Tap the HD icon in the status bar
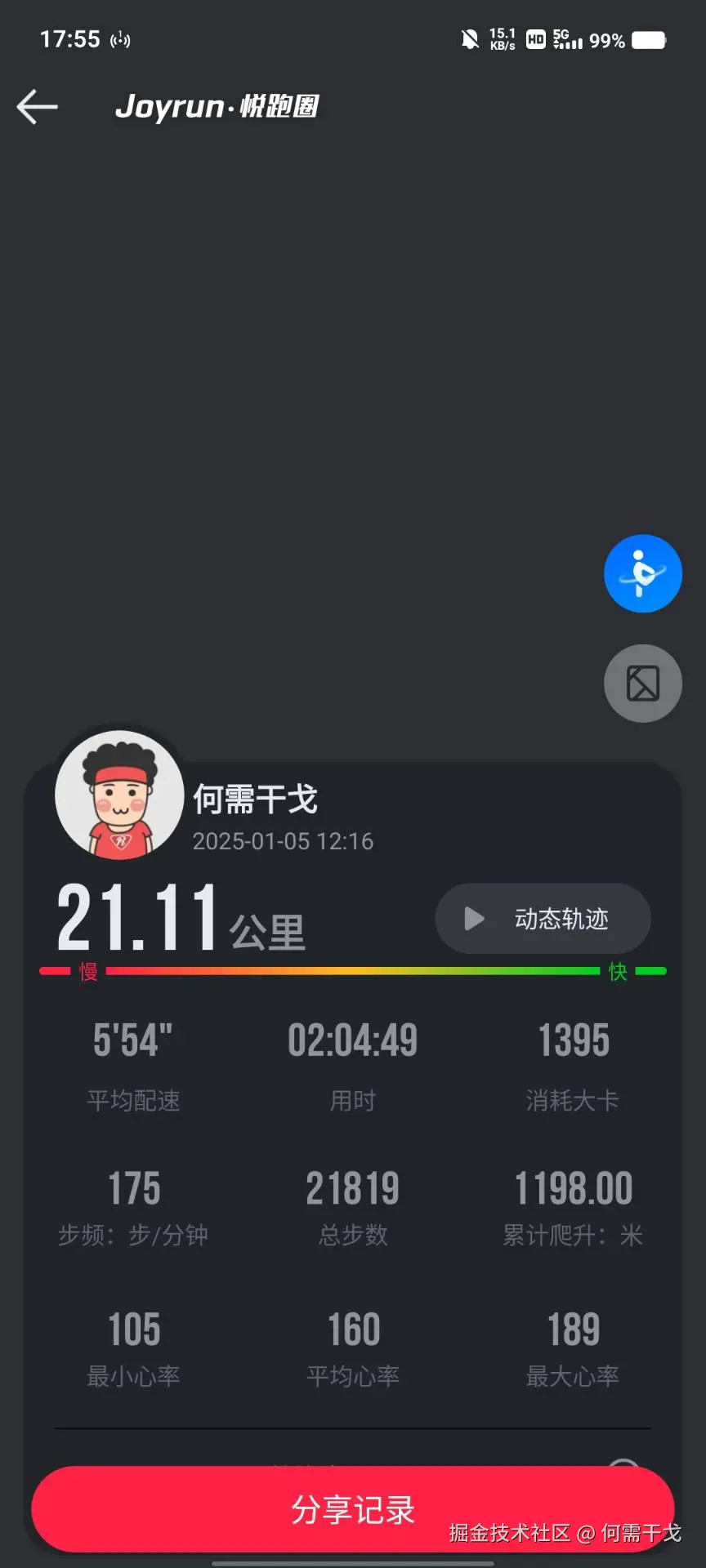 click(535, 39)
